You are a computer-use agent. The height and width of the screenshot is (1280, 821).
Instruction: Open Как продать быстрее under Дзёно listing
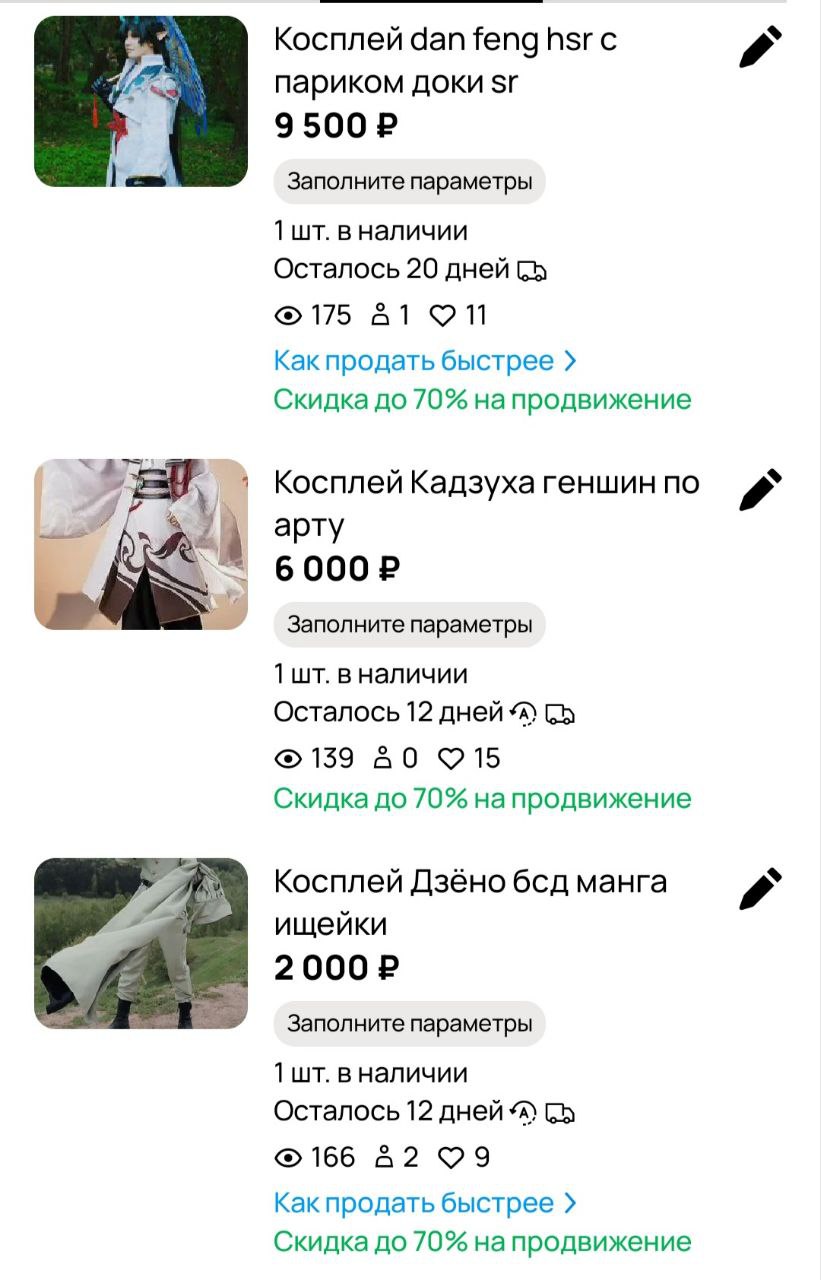(x=425, y=1202)
